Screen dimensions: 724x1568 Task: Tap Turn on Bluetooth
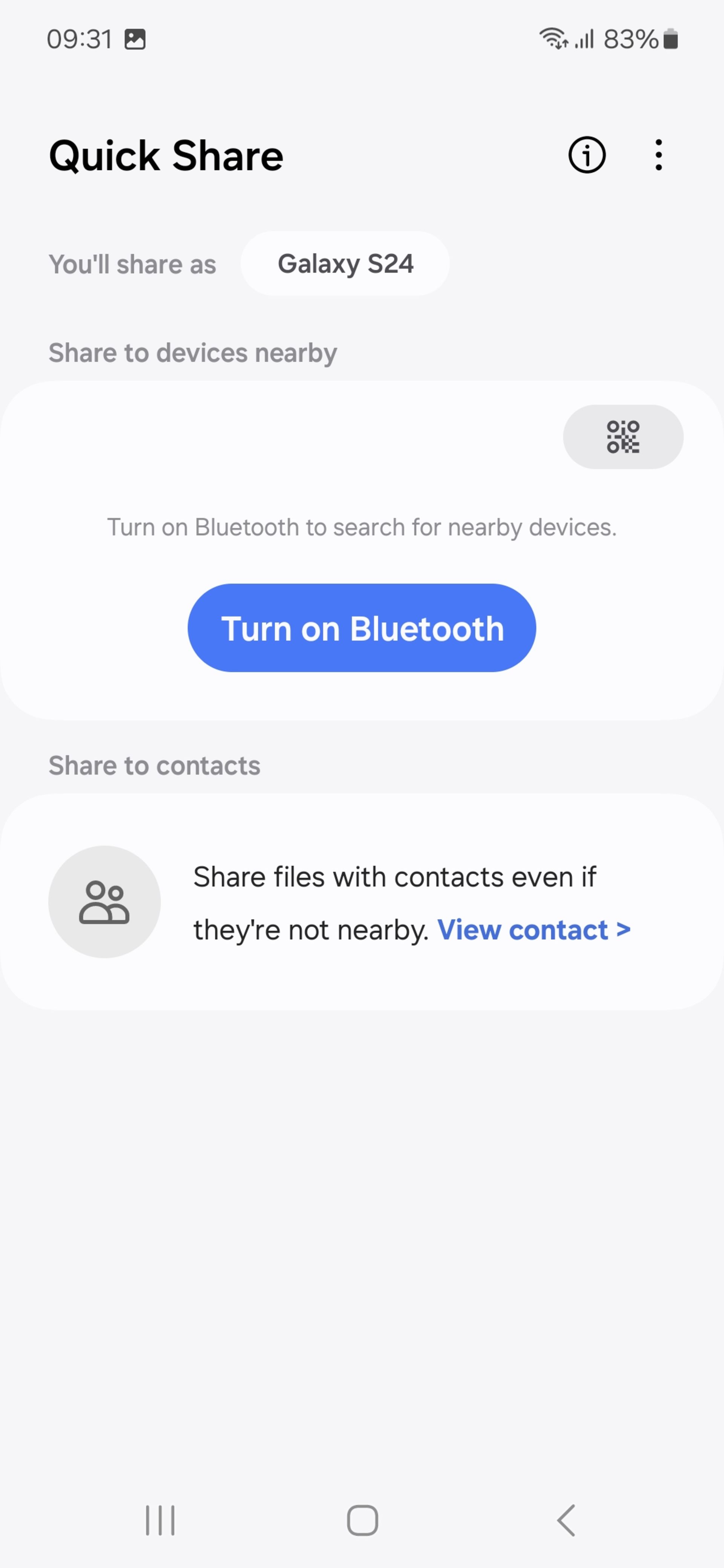point(362,628)
